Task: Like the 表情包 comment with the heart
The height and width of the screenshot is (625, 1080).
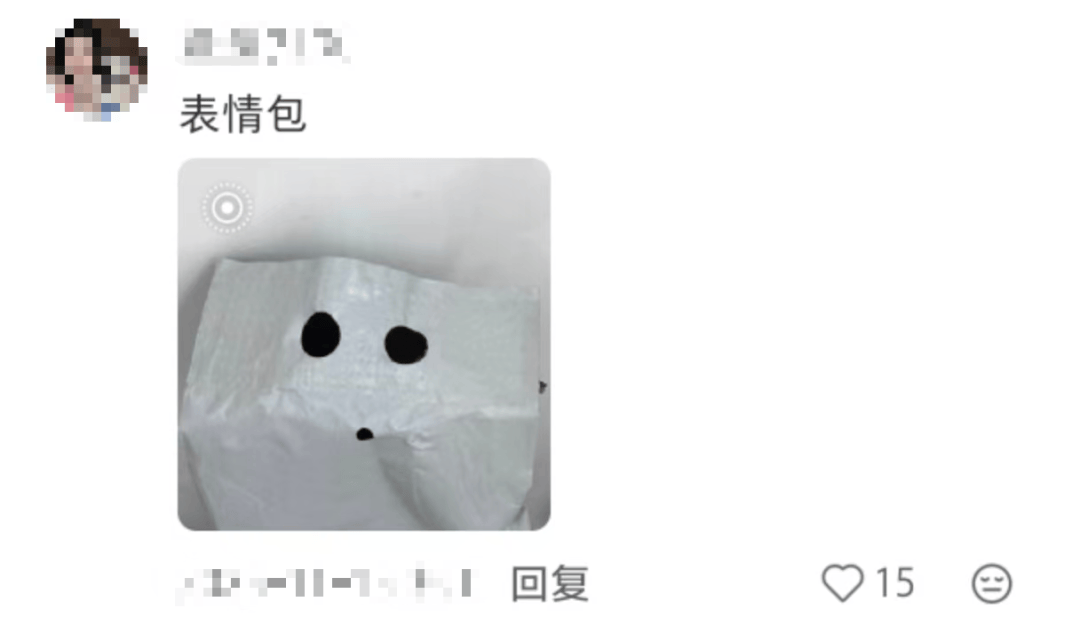Action: click(x=842, y=583)
